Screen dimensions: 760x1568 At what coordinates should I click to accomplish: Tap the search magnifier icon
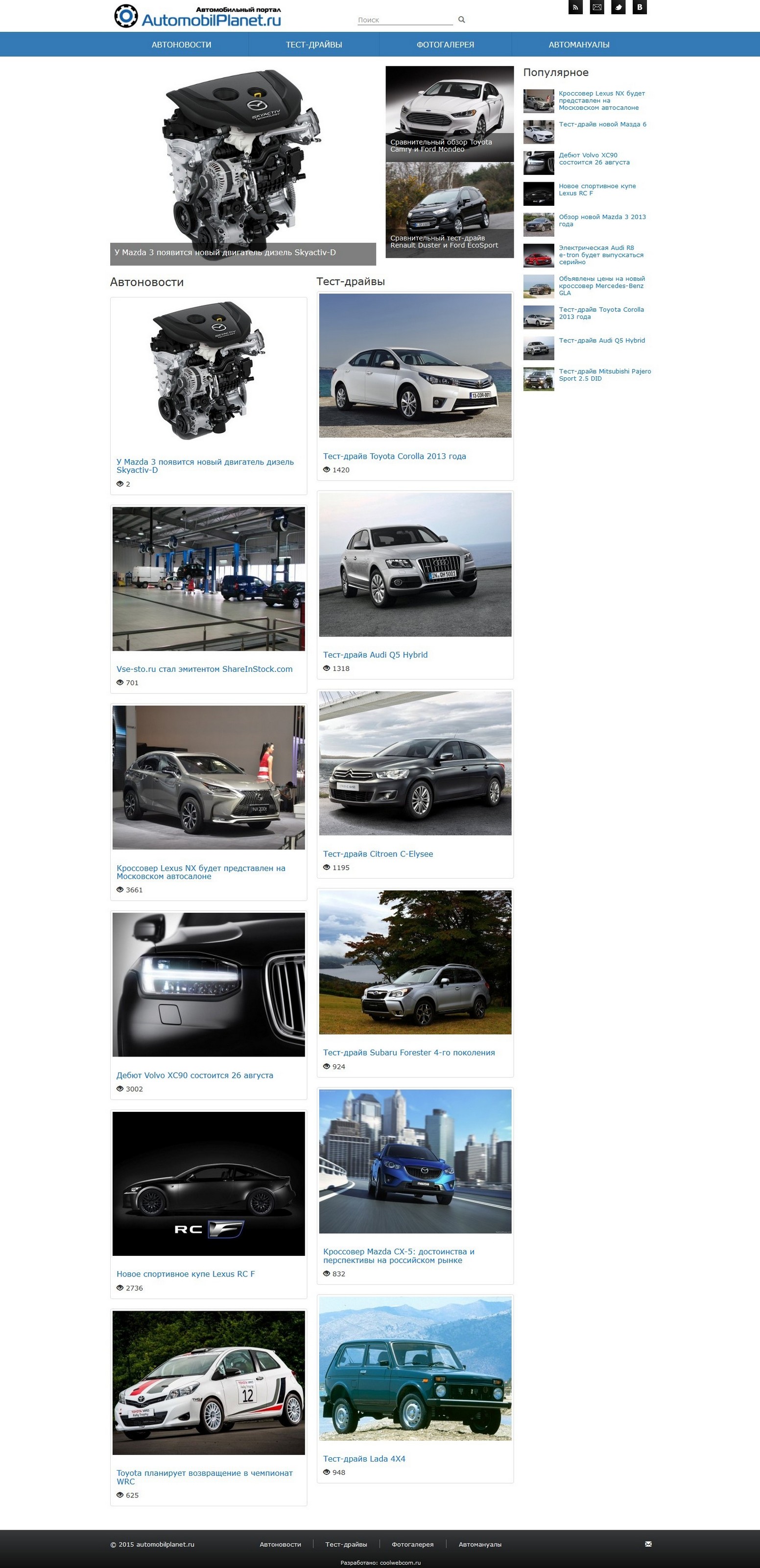click(x=462, y=20)
